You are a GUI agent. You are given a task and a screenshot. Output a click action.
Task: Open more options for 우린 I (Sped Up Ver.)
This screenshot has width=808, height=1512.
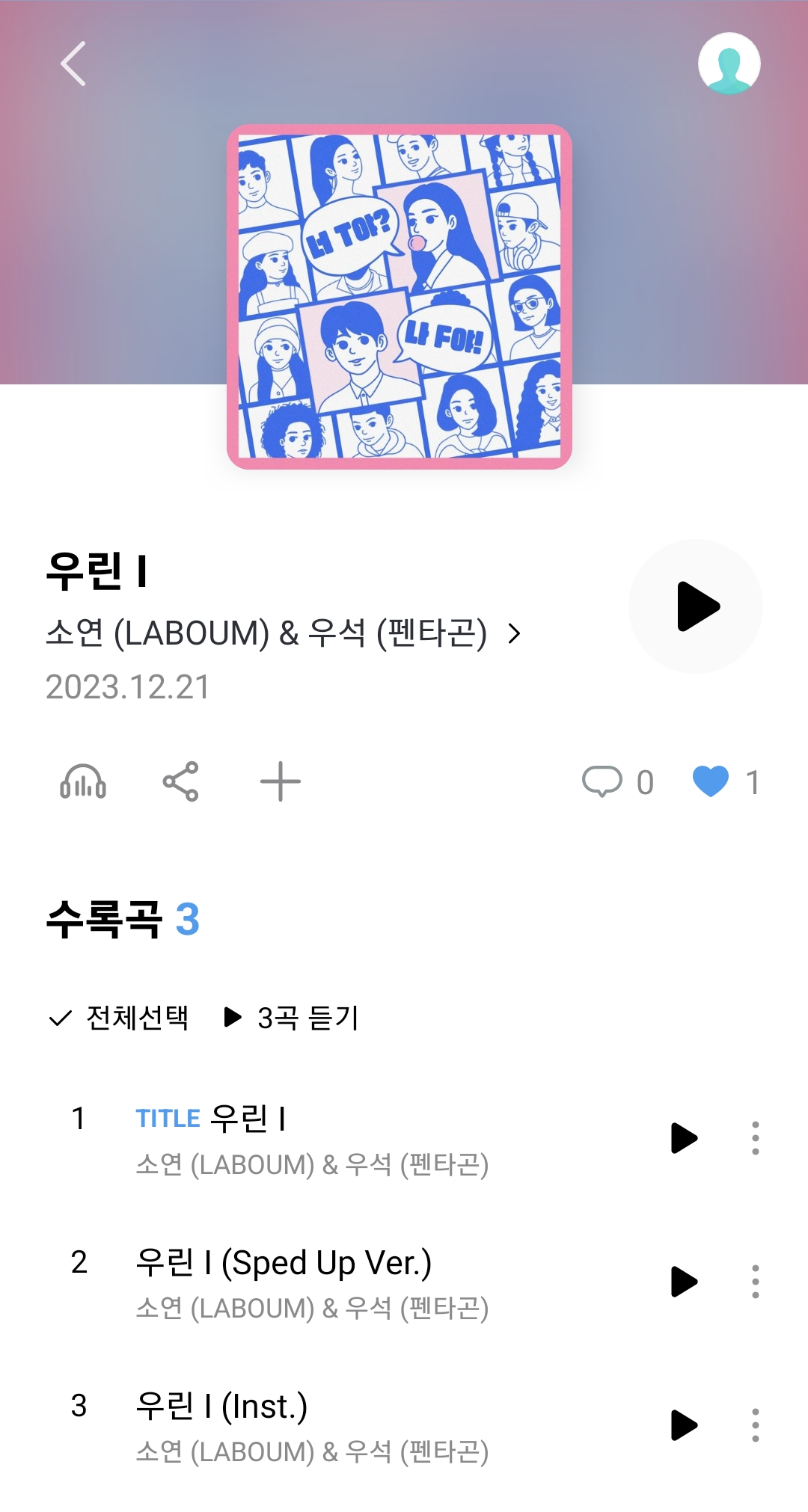click(x=756, y=1282)
